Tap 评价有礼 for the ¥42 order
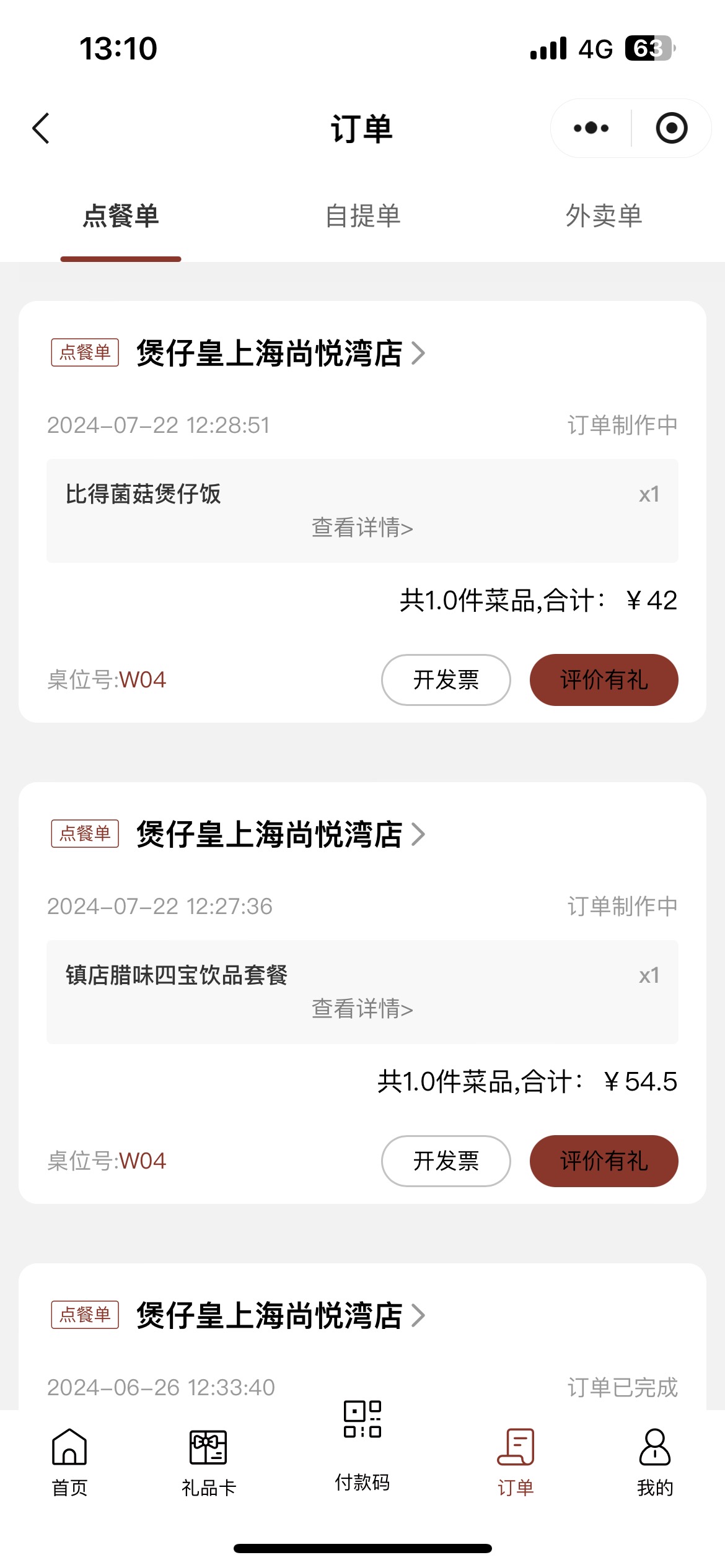 [x=604, y=680]
